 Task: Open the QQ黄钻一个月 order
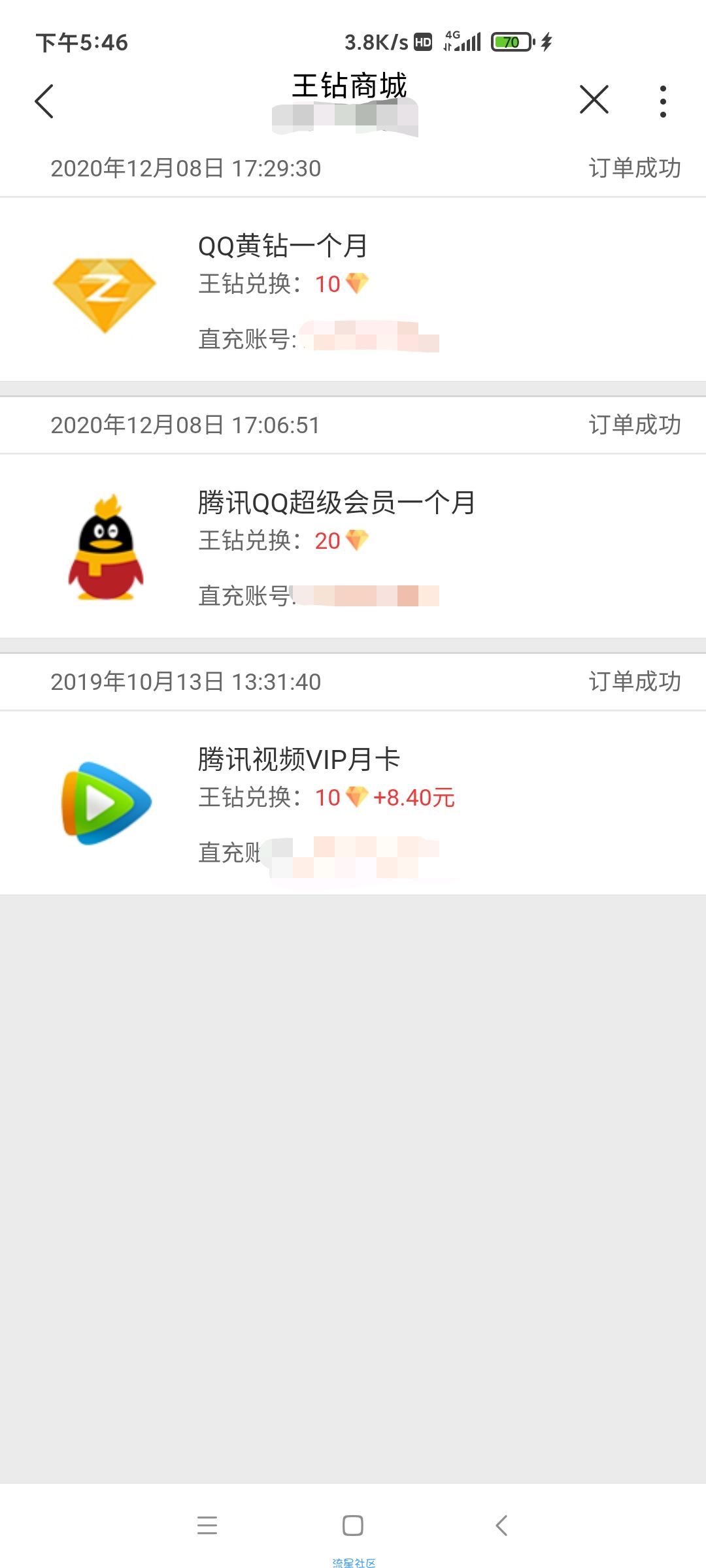[353, 289]
